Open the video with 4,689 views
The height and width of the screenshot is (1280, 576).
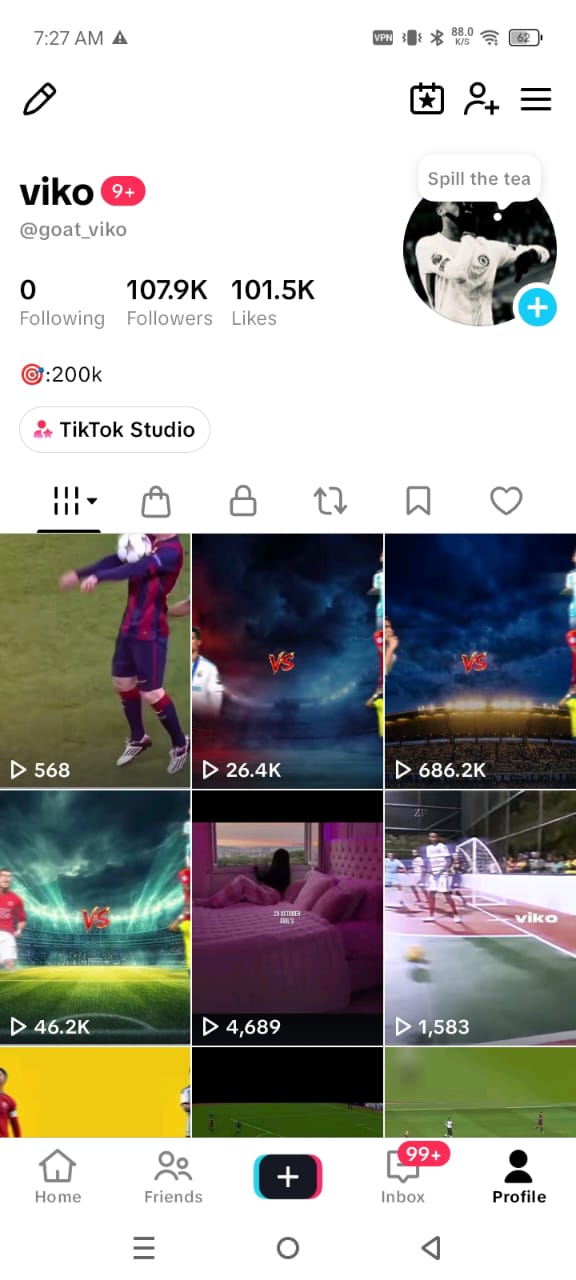coord(287,918)
